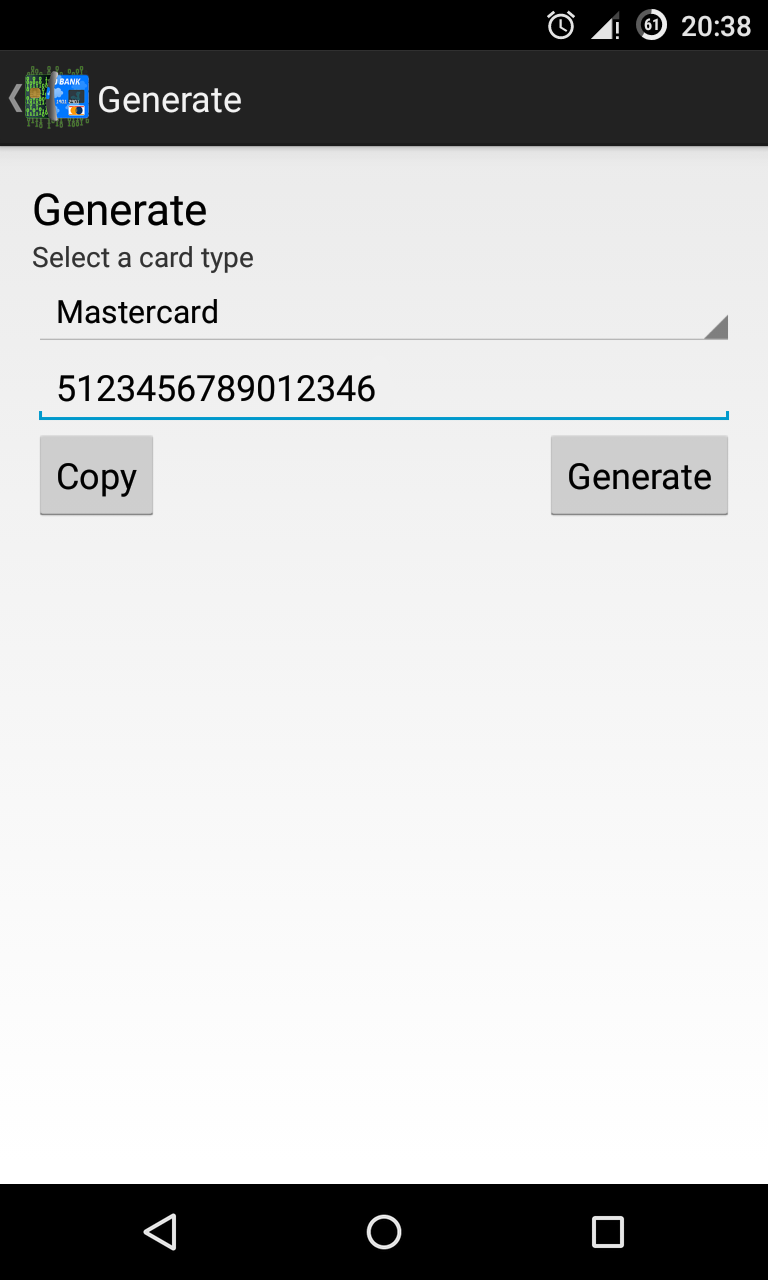
Task: Copy the generated card number
Action: click(96, 476)
